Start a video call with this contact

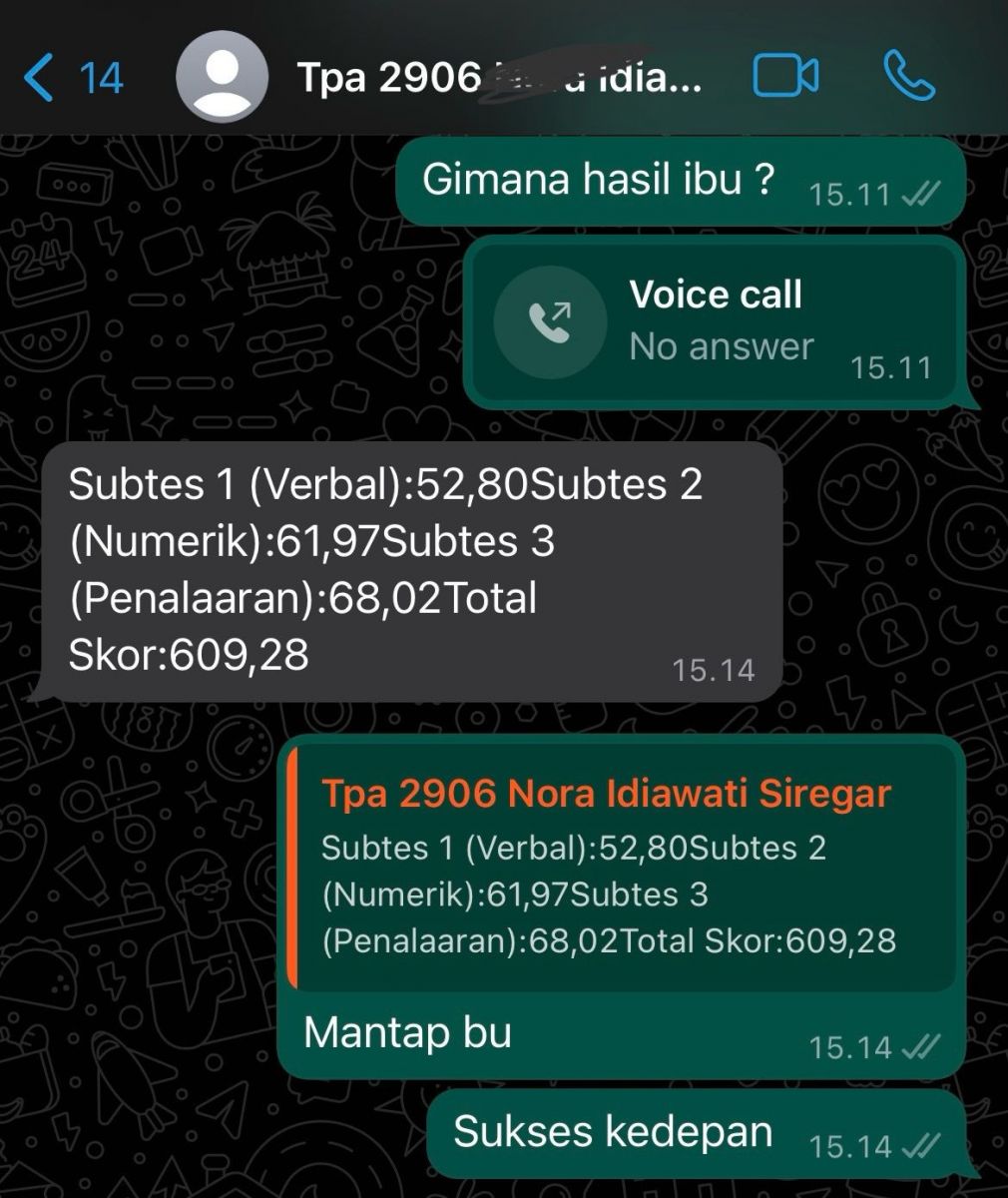786,78
